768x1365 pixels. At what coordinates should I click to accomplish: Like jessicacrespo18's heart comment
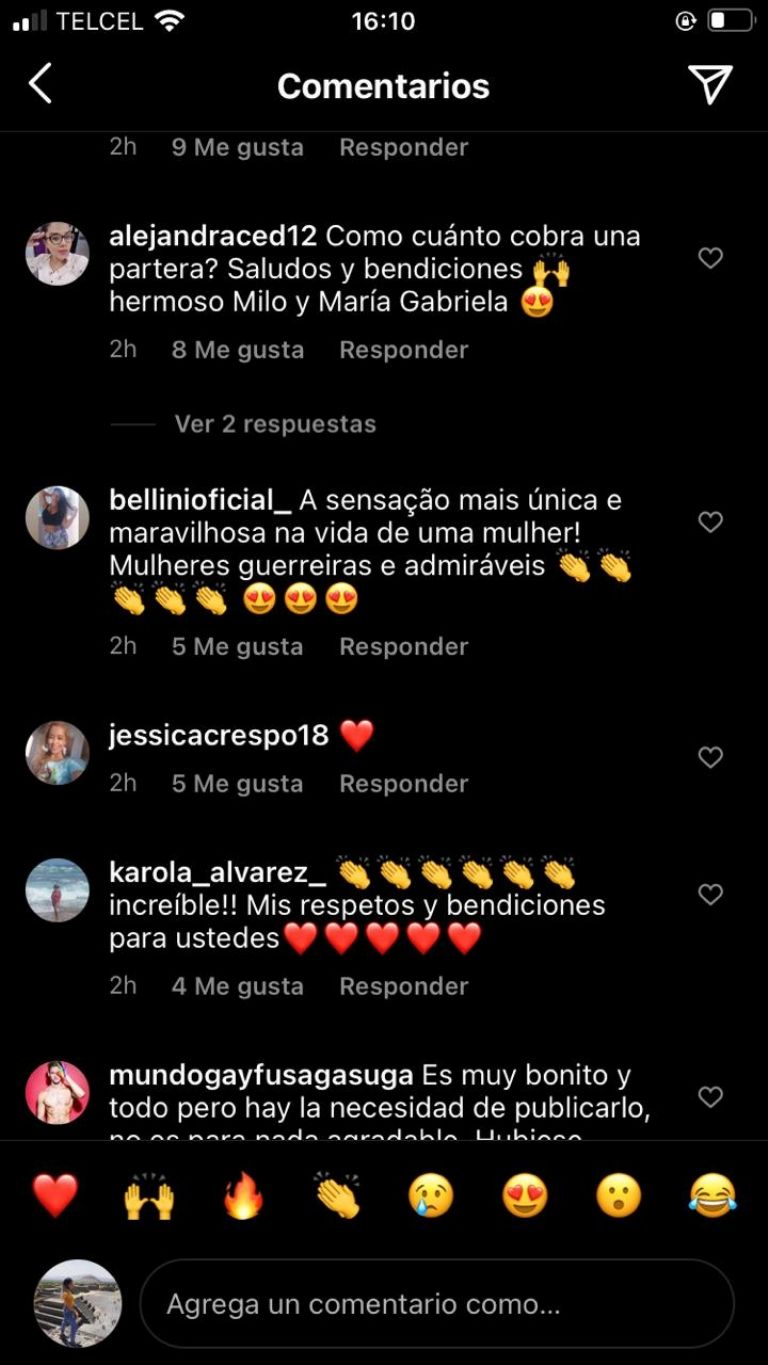[710, 758]
